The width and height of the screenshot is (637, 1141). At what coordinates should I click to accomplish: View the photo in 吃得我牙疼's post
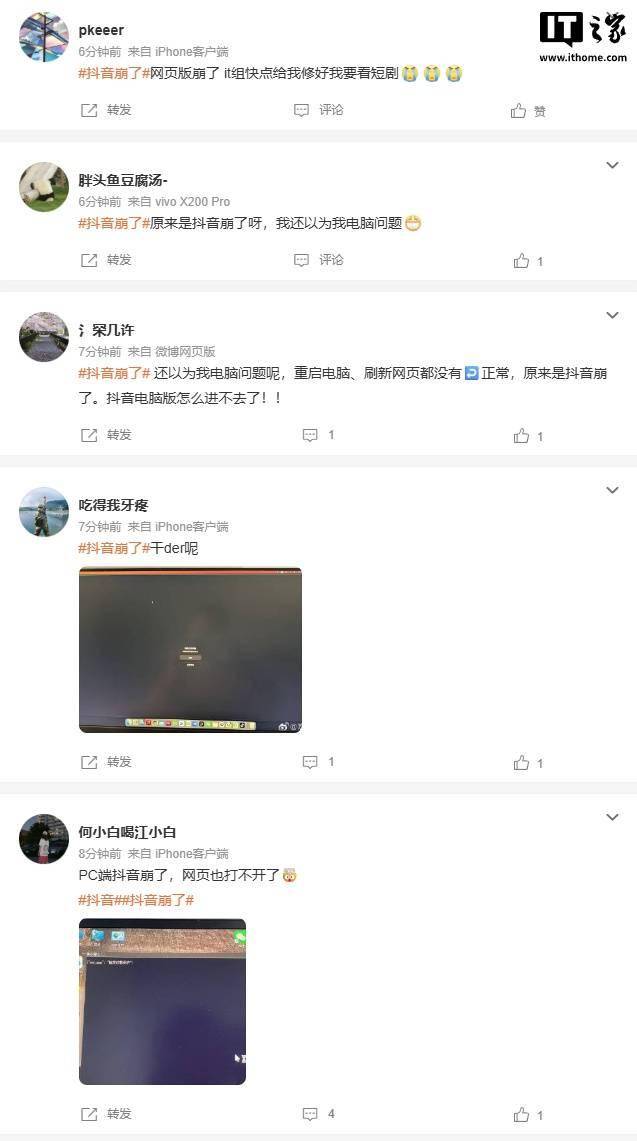point(190,650)
